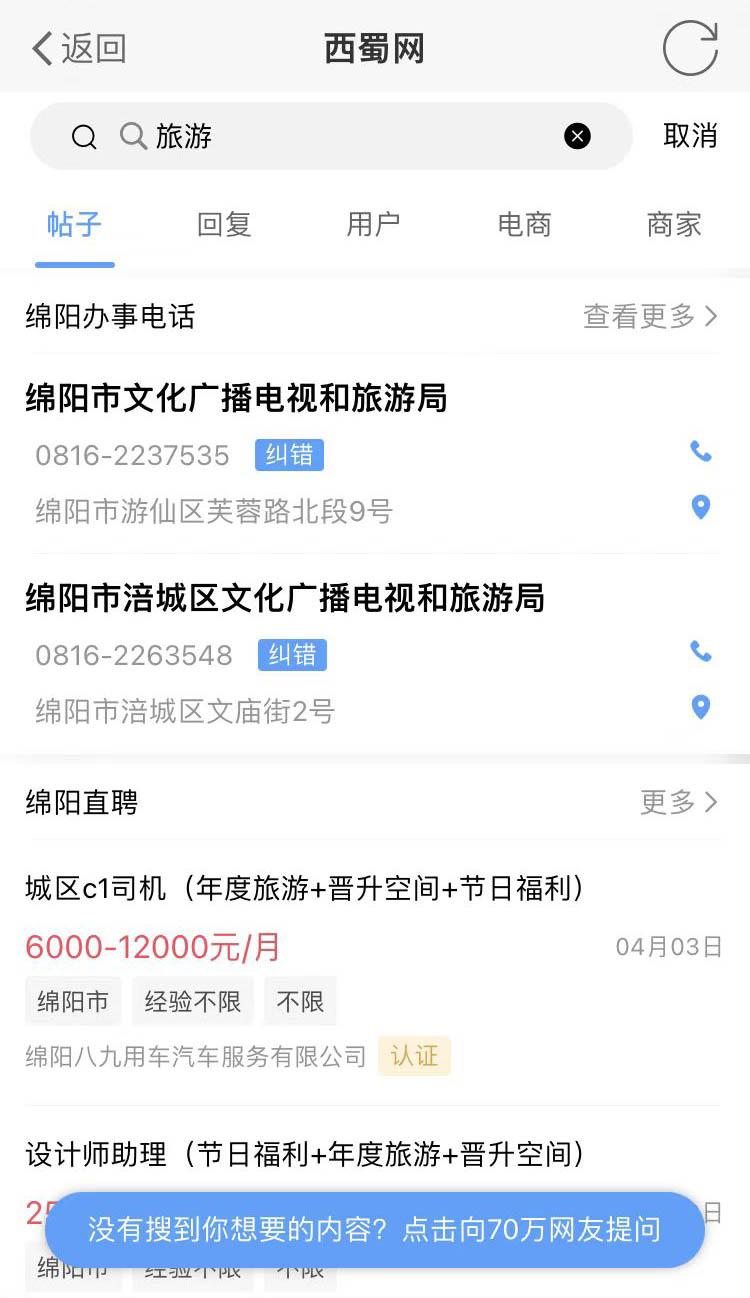The image size is (750, 1298).
Task: Click the 绵阳市 filter tag
Action: [x=72, y=1001]
